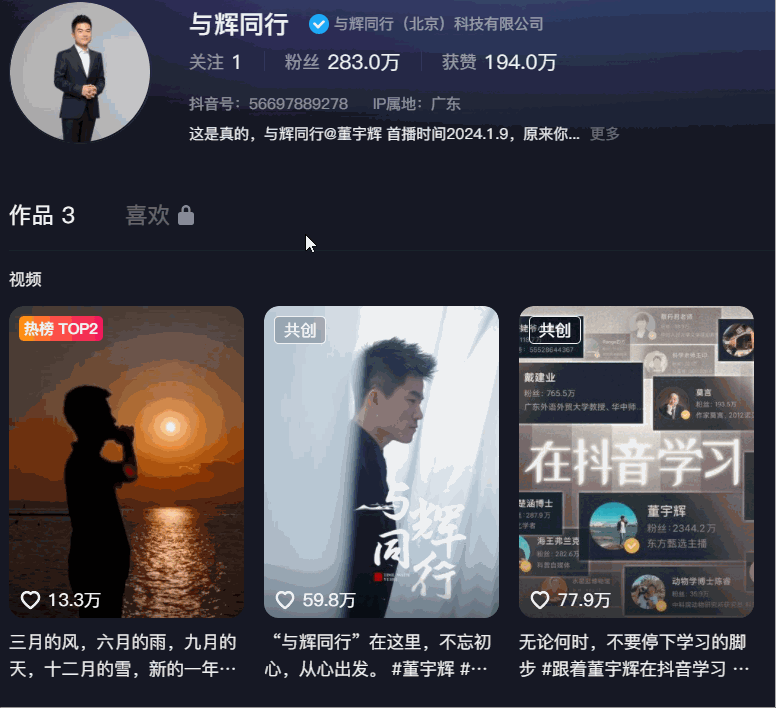This screenshot has height=708, width=776.
Task: Open the 在抖音学习 video
Action: point(636,462)
